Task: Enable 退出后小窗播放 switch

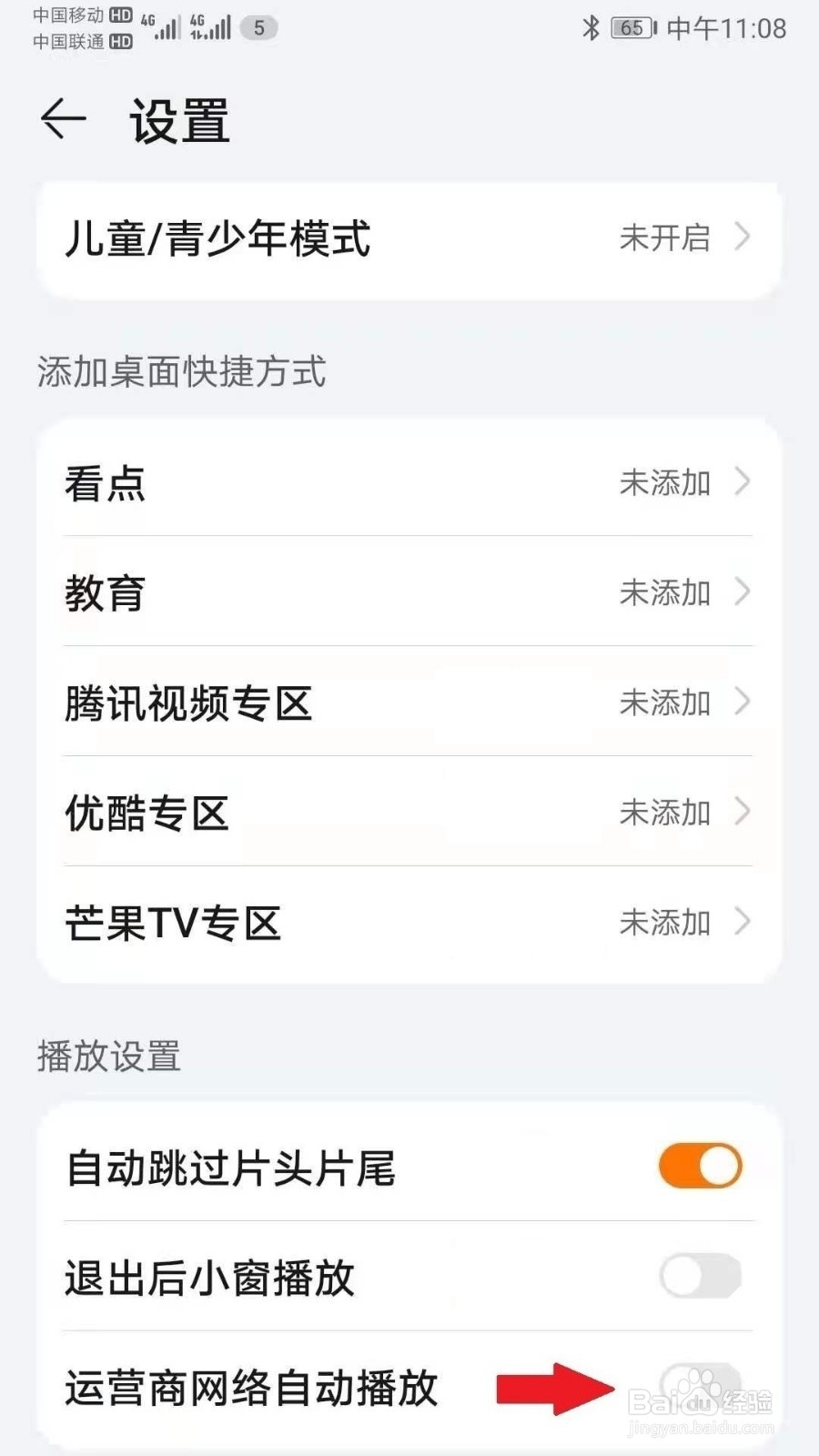Action: coord(701,1276)
